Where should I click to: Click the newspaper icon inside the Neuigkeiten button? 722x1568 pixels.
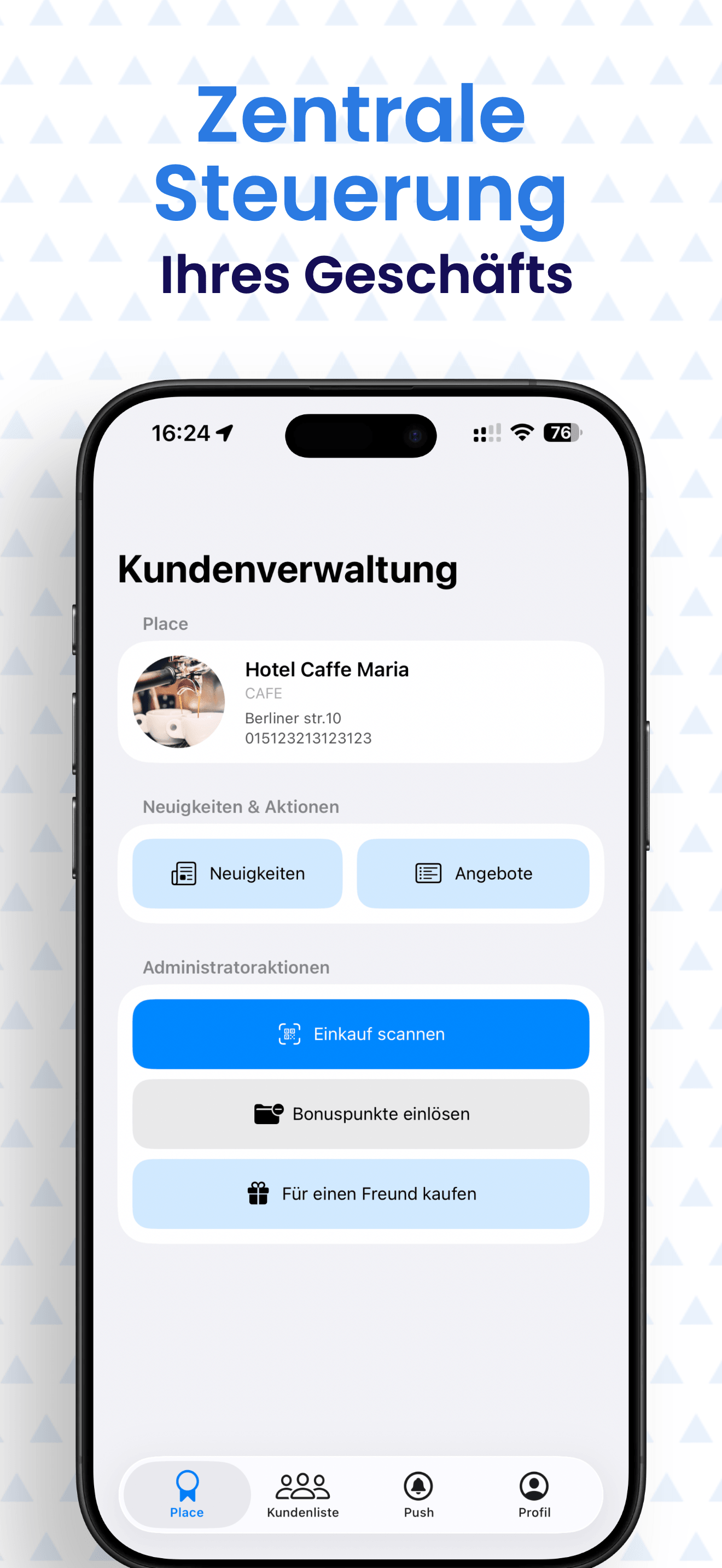(183, 873)
